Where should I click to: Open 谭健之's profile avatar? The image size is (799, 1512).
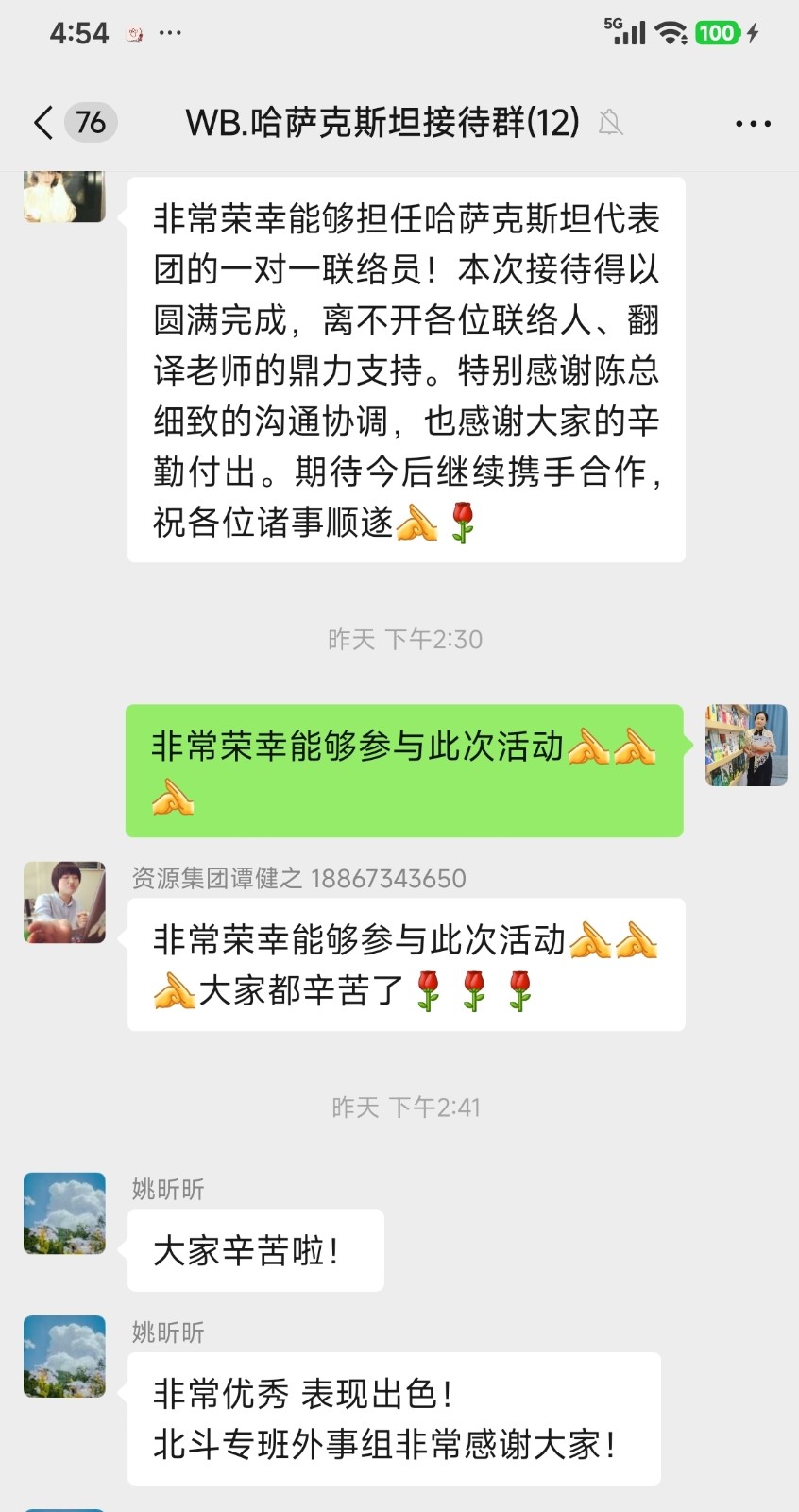(64, 902)
